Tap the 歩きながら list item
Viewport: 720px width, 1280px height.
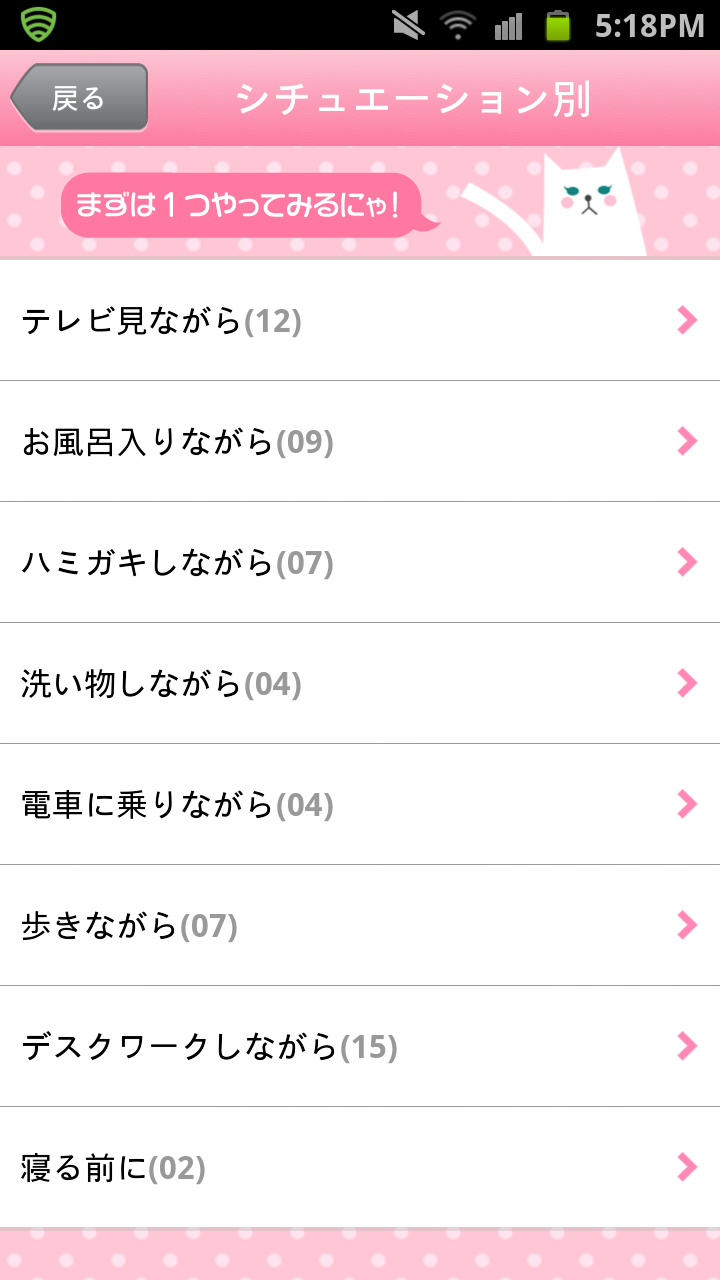click(360, 925)
